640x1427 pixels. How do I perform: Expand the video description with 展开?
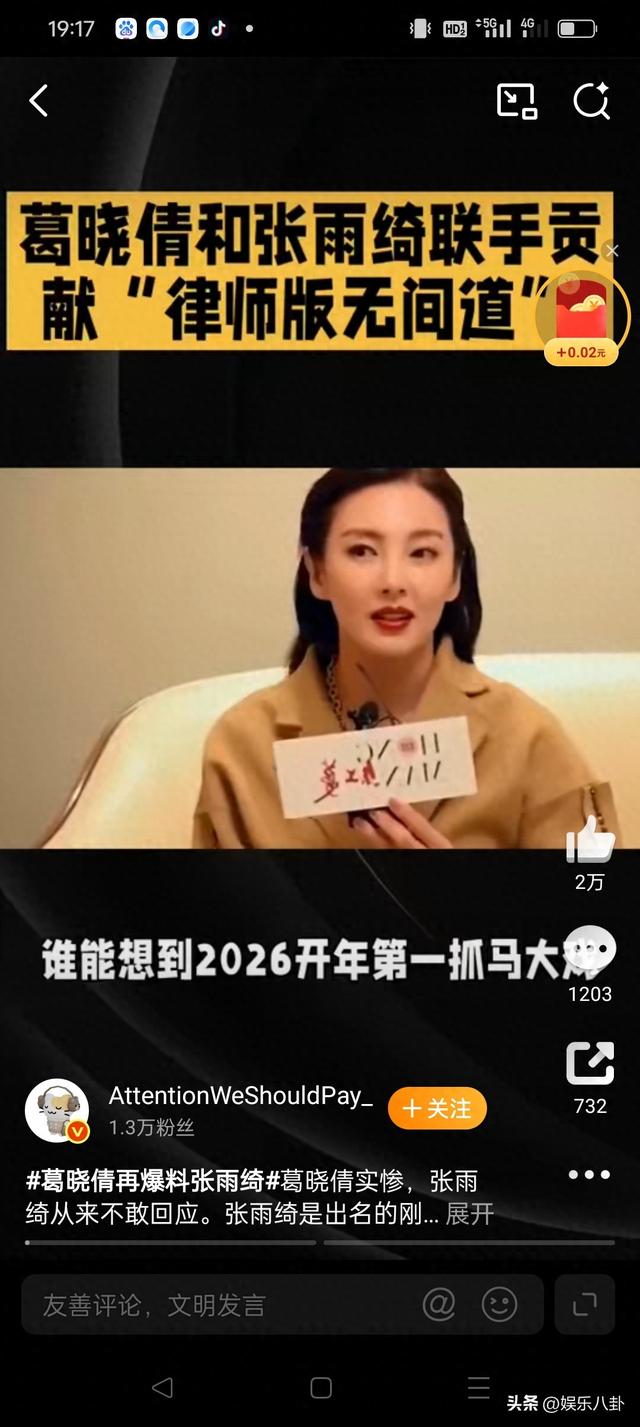pyautogui.click(x=470, y=1215)
